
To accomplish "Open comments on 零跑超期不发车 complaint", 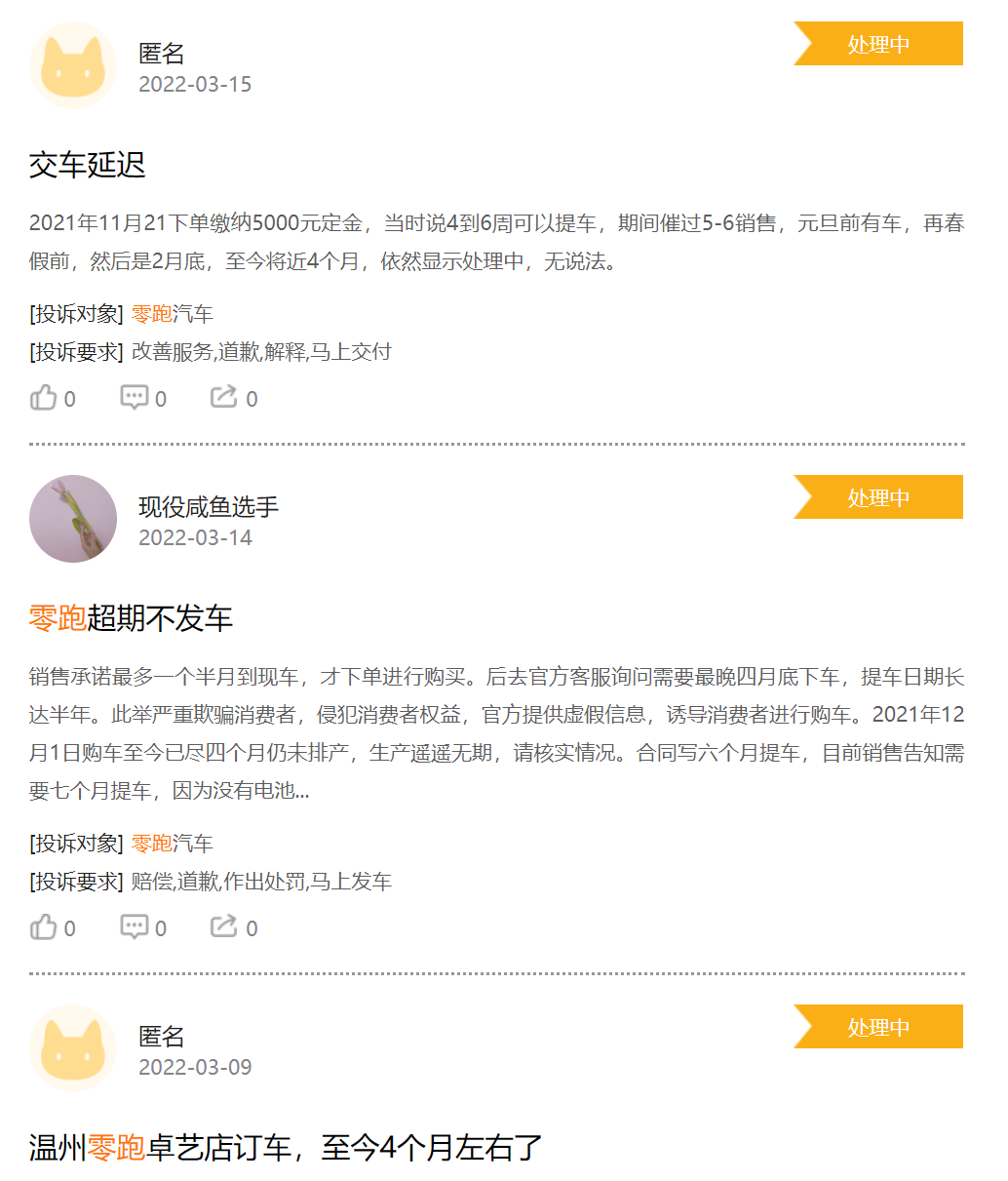I will pos(135,927).
